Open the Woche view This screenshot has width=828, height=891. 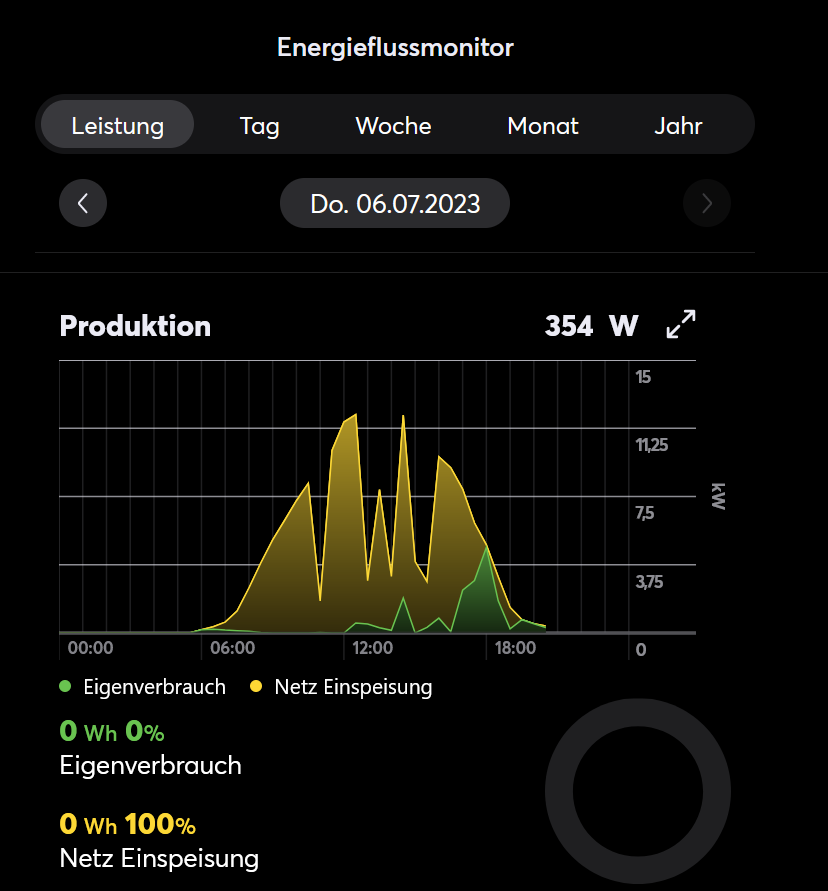(x=393, y=126)
